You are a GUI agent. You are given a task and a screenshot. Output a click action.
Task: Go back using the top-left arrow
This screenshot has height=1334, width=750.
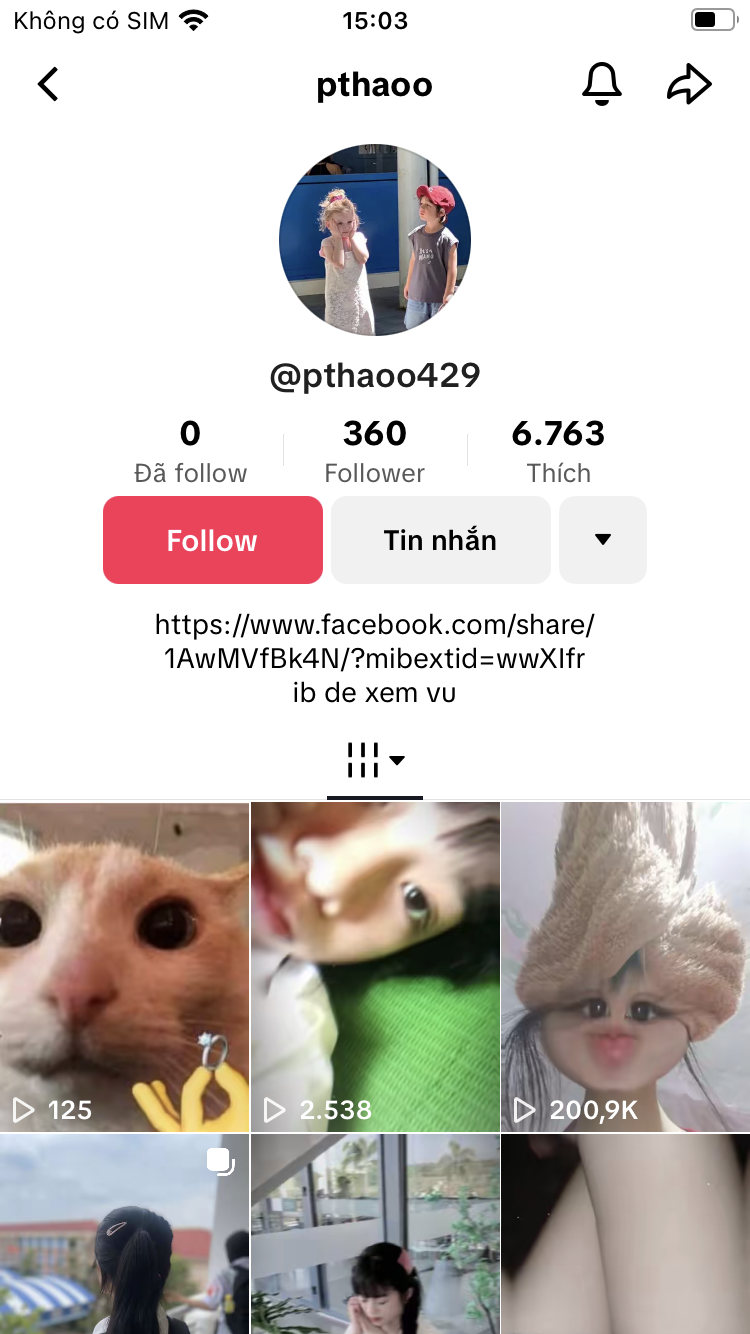tap(48, 85)
